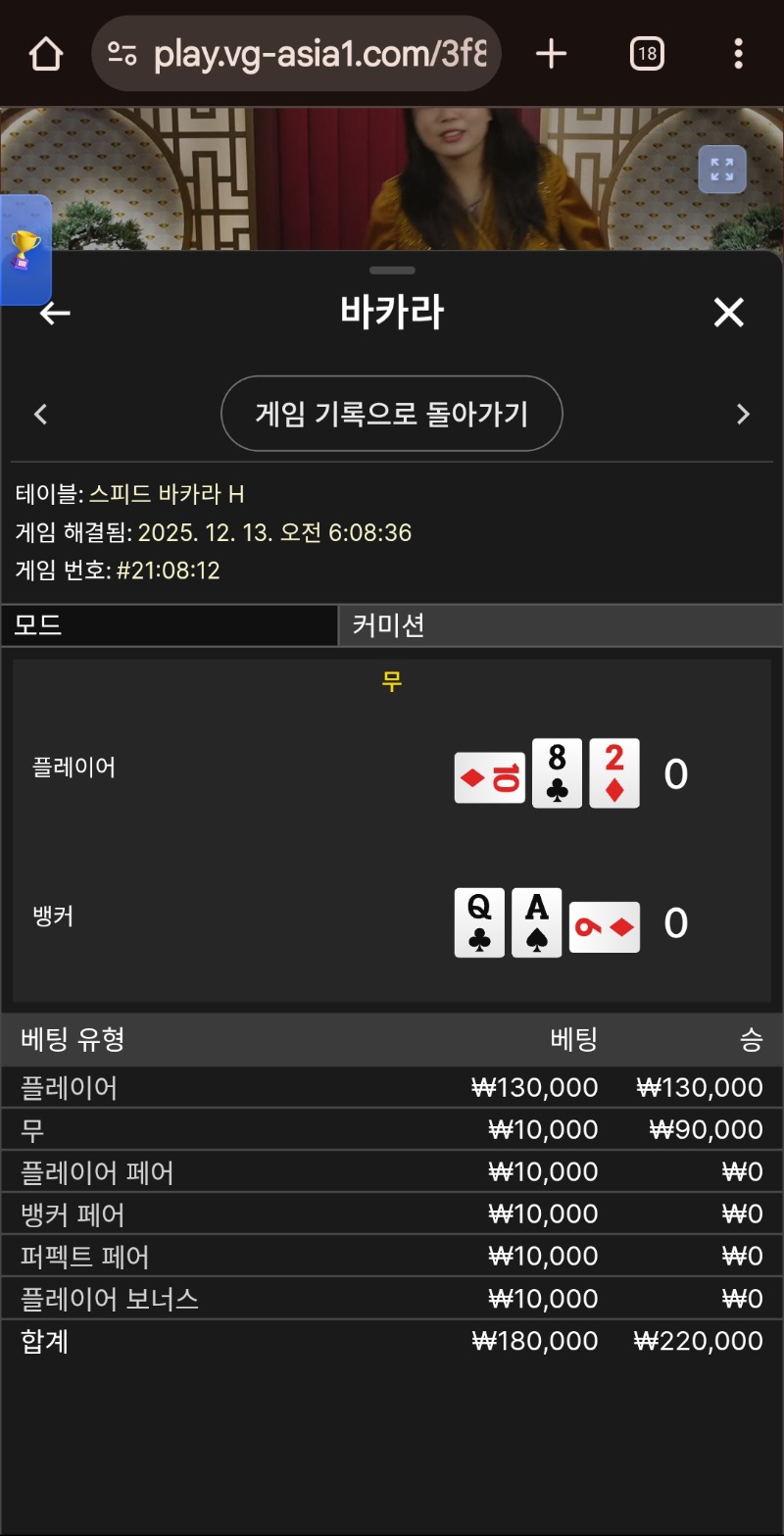
Task: Go to browser home page
Action: (45, 54)
